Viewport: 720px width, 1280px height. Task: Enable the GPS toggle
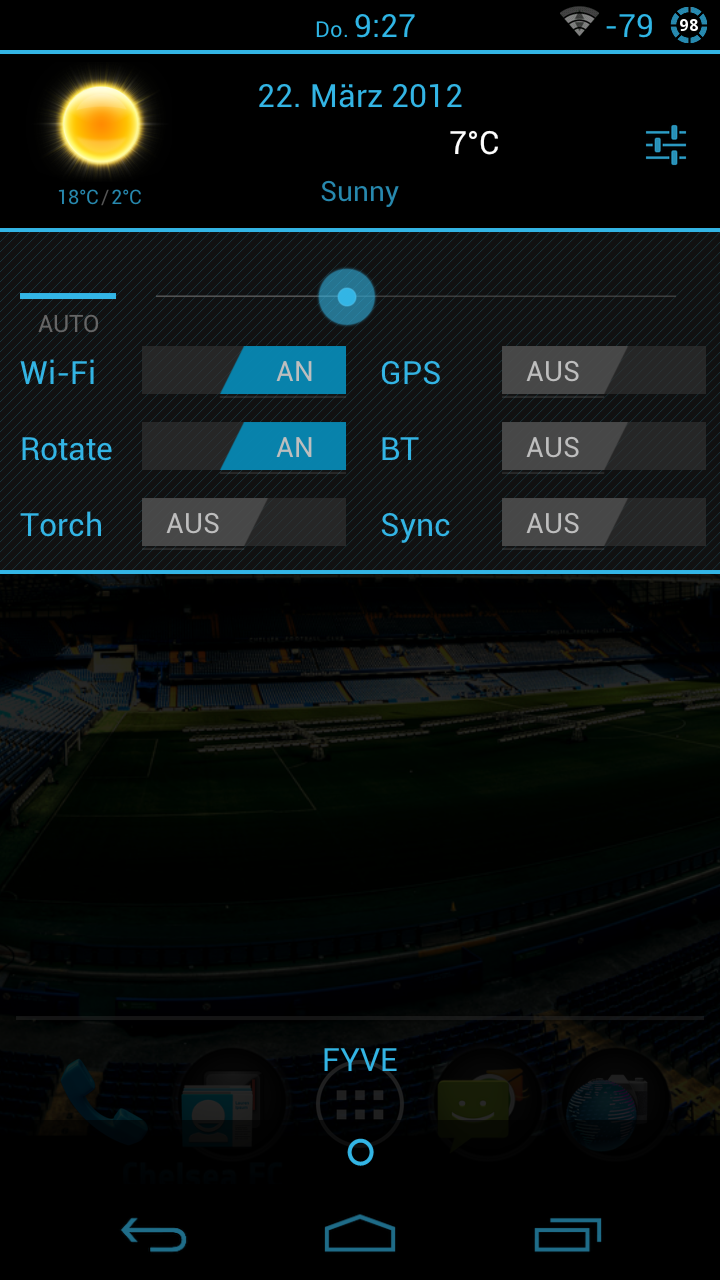604,372
